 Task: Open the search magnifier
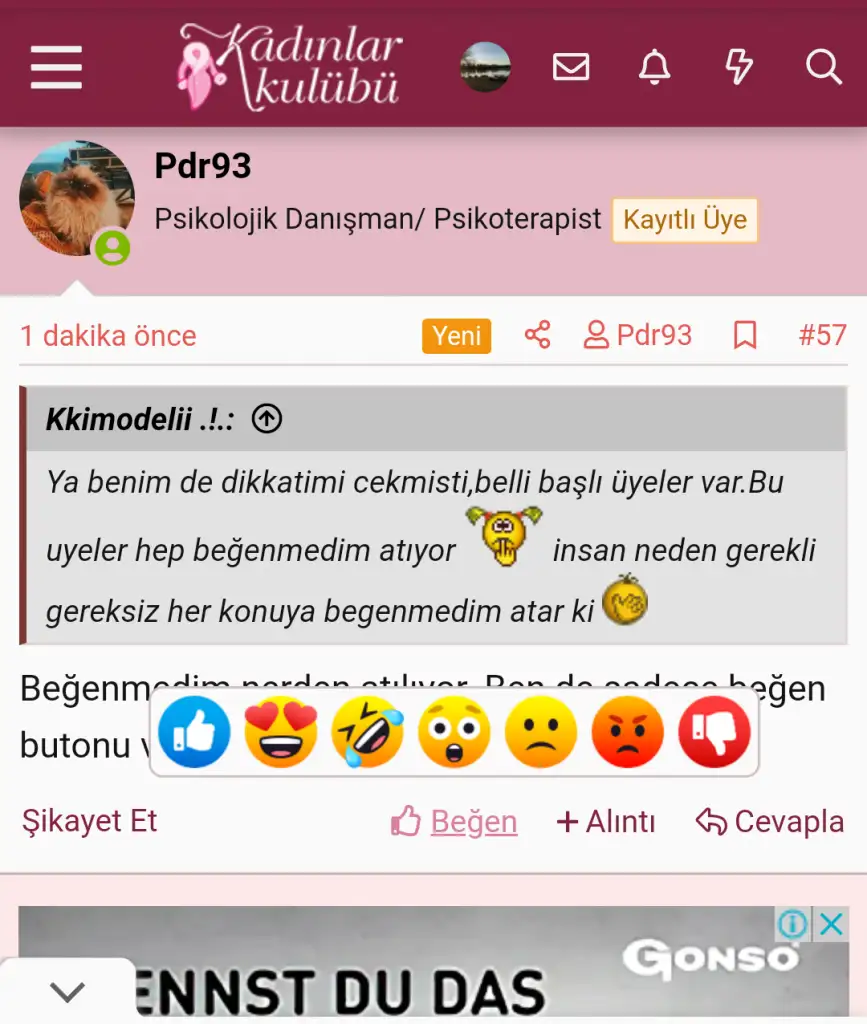823,67
